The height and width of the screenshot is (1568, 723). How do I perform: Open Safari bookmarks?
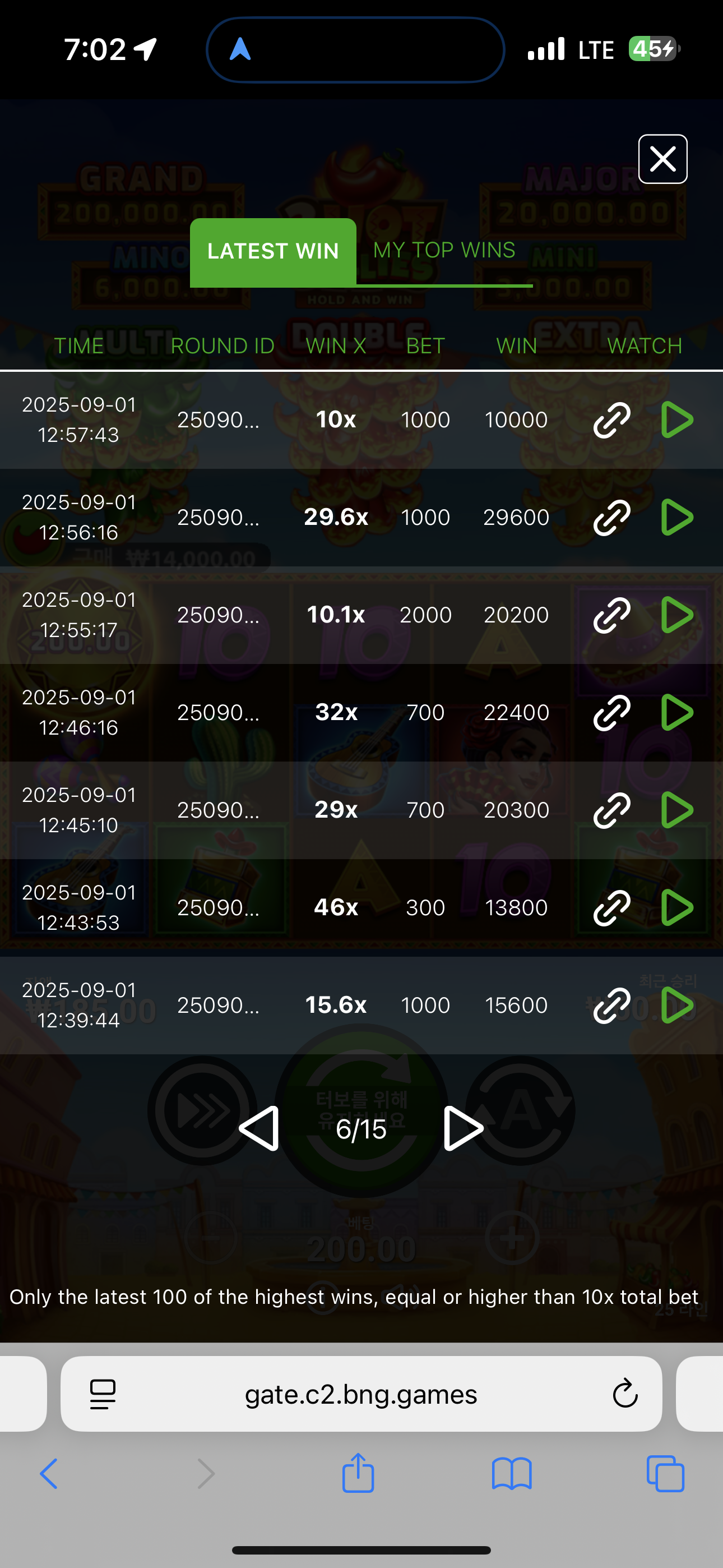pos(512,1474)
